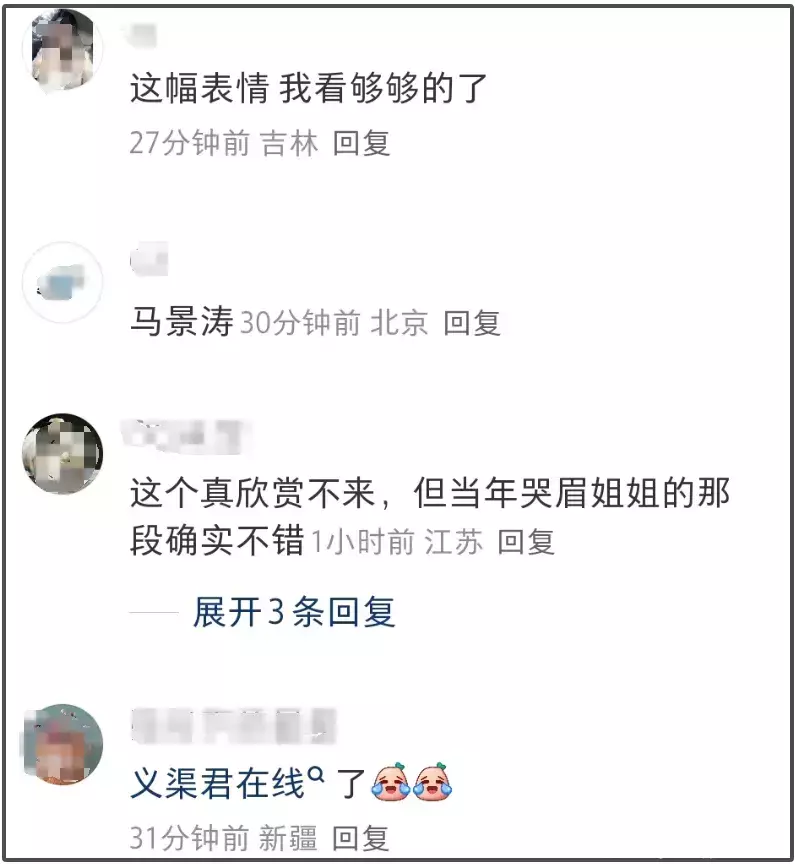Expand the 3 hidden replies
Screen dimensions: 795x864
click(x=294, y=612)
